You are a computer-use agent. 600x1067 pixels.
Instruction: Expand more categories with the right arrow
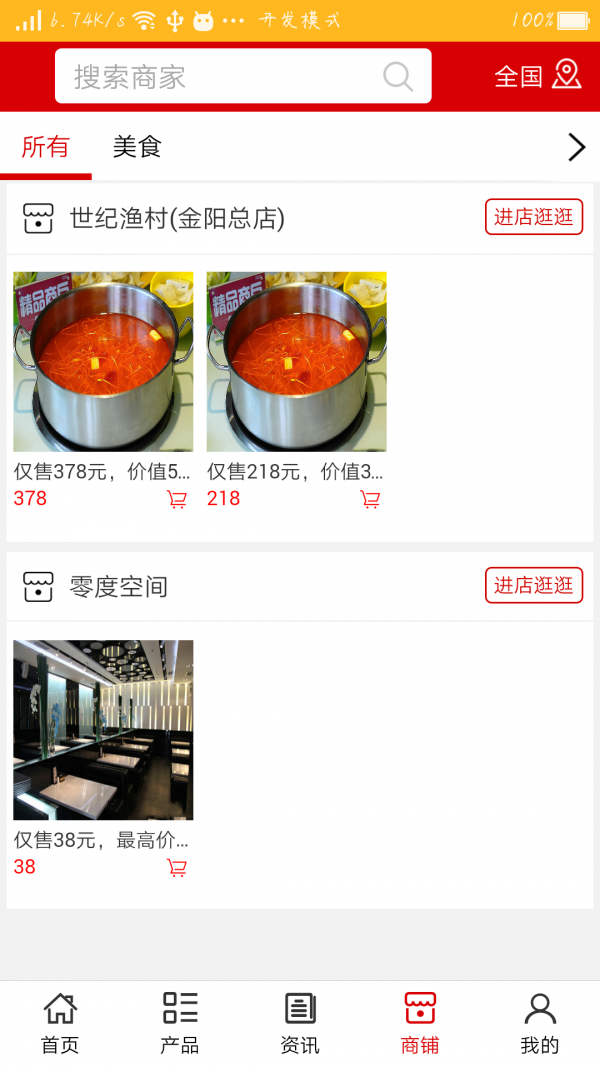(x=576, y=147)
